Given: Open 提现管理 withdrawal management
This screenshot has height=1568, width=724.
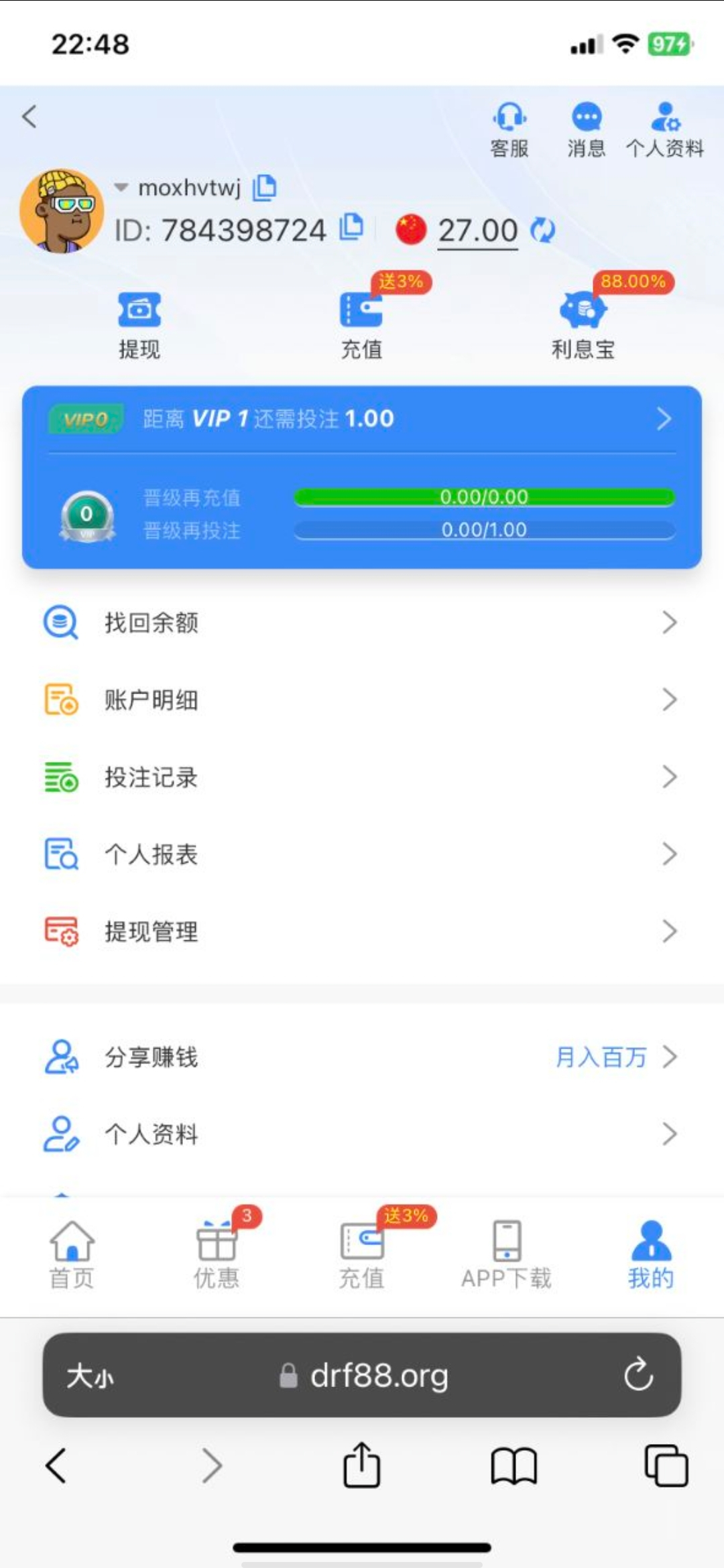Looking at the screenshot, I should [x=362, y=931].
